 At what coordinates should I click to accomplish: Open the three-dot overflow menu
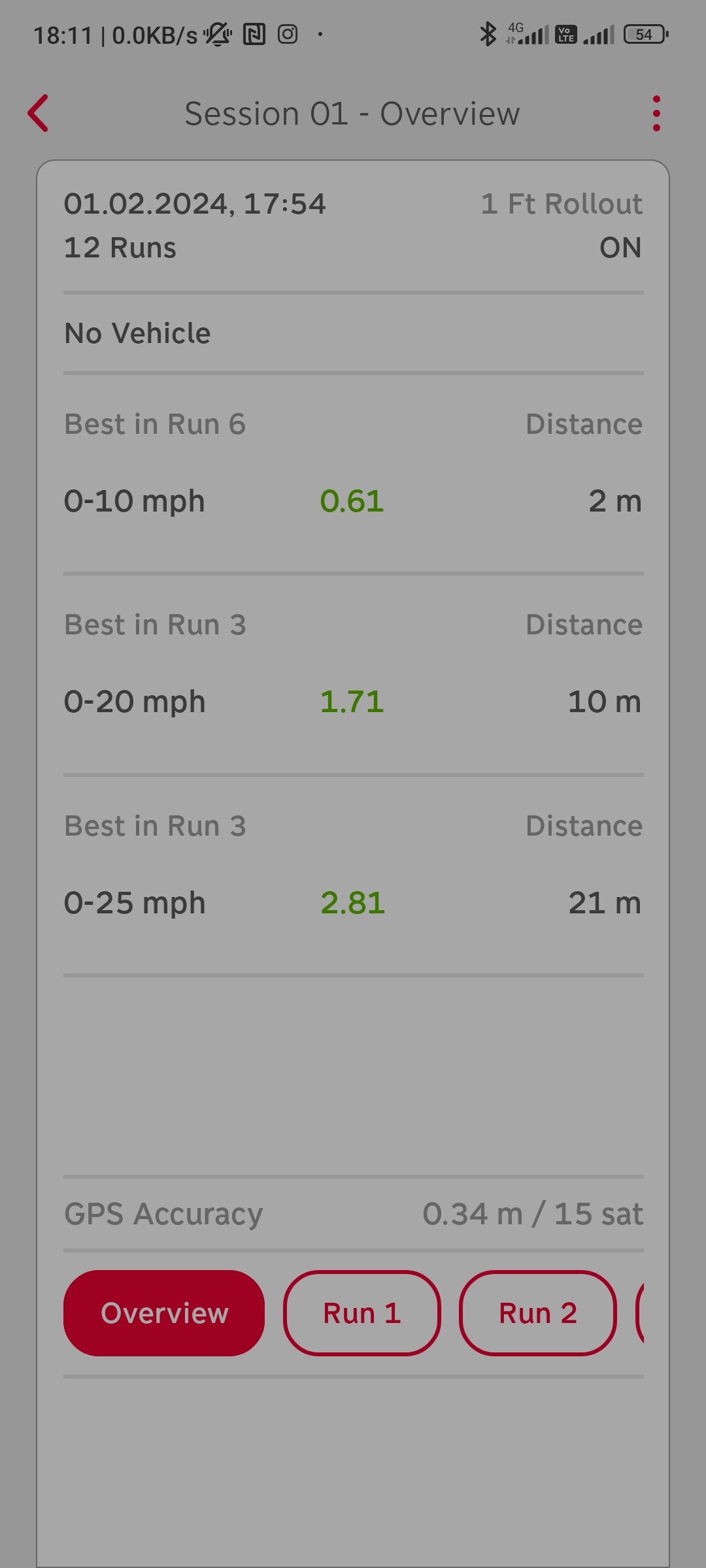point(656,114)
